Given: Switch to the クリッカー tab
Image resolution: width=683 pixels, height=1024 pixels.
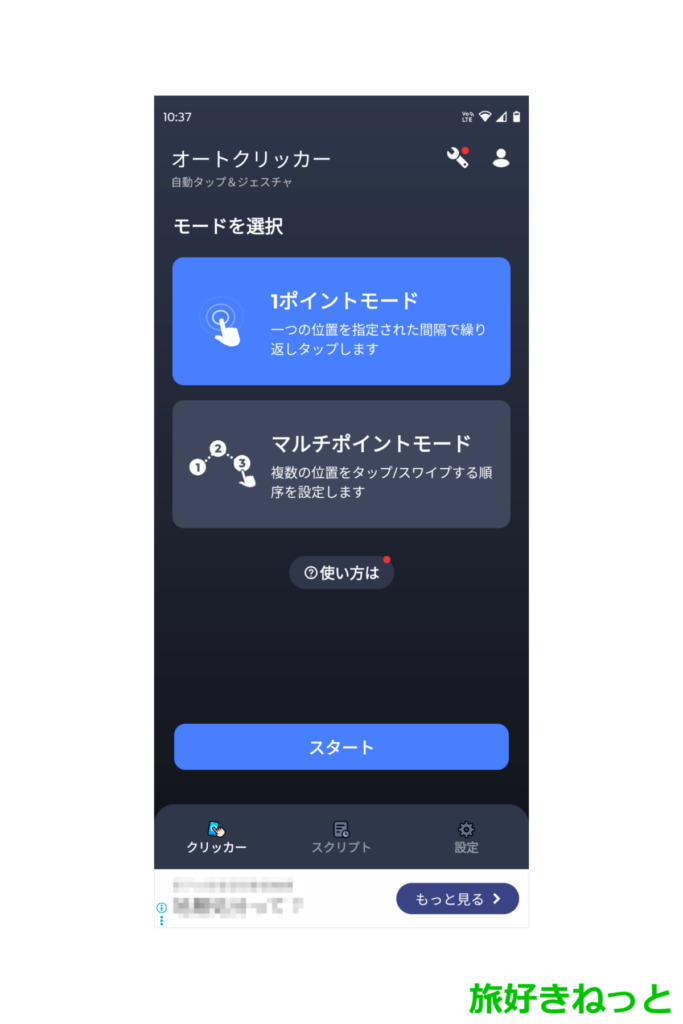Looking at the screenshot, I should point(216,837).
